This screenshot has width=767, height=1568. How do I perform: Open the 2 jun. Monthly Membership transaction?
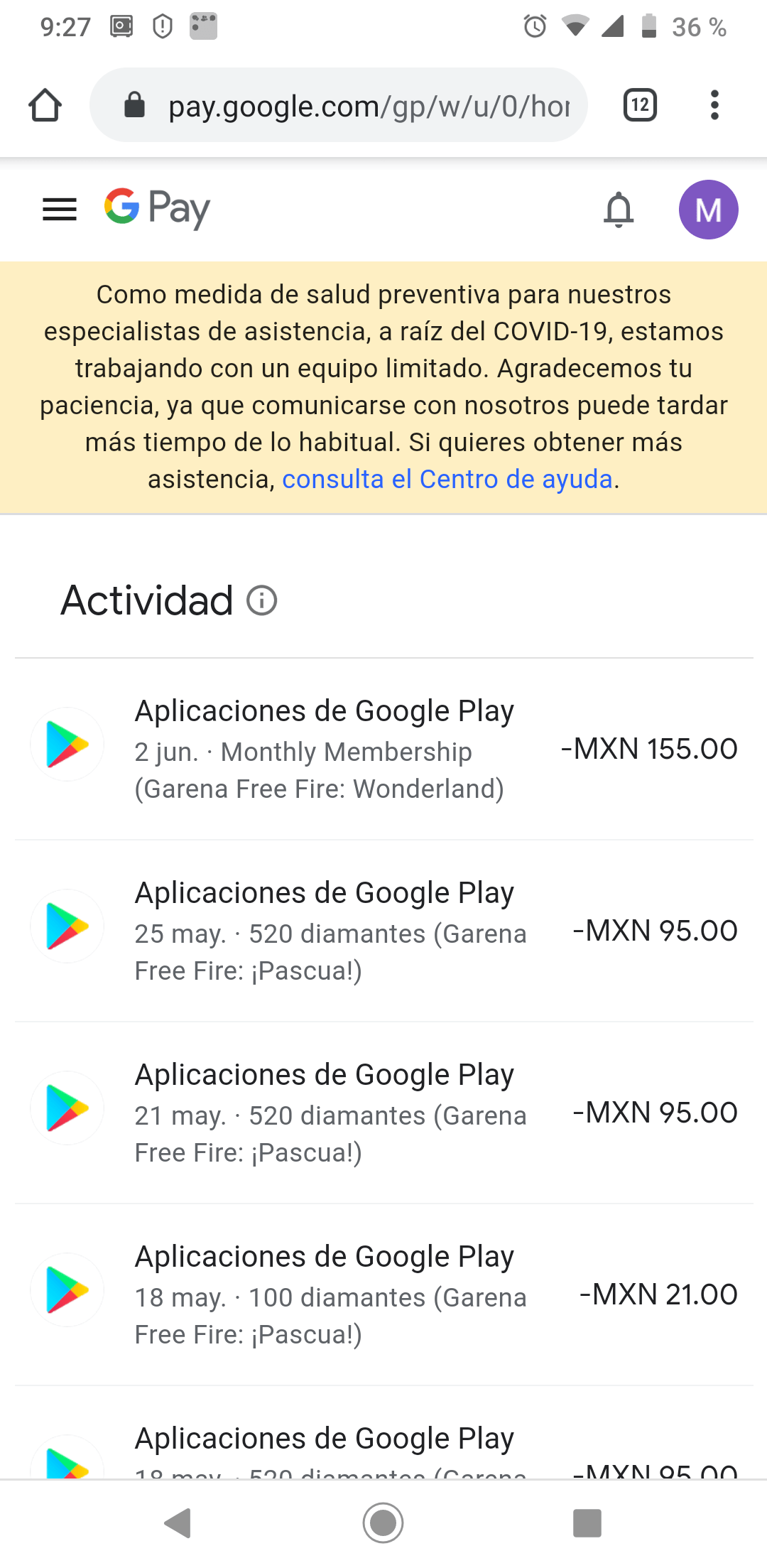point(383,749)
